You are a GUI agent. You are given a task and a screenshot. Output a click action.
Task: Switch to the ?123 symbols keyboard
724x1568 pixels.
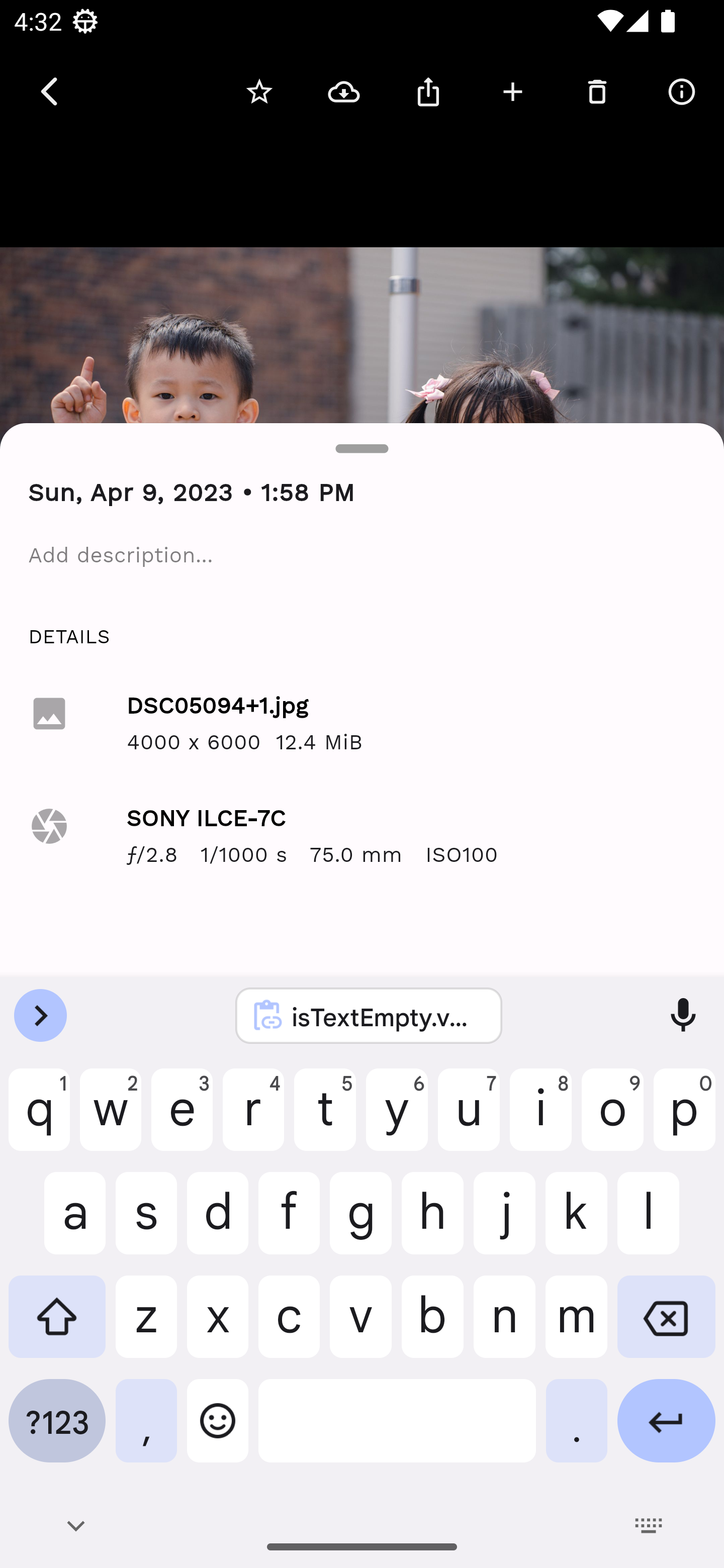pos(57,1421)
